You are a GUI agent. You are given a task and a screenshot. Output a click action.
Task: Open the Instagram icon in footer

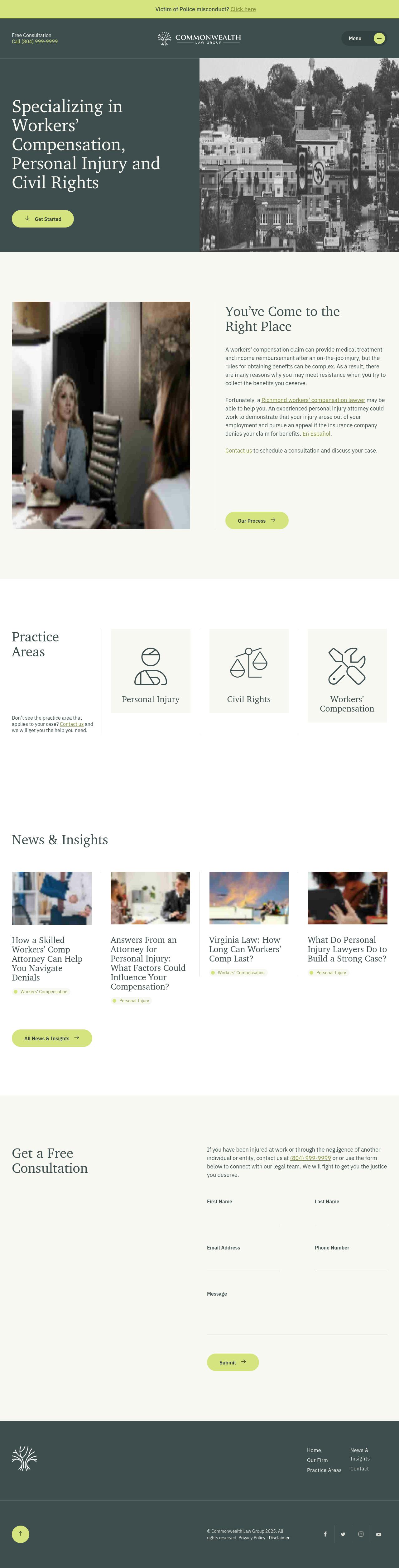[361, 1534]
